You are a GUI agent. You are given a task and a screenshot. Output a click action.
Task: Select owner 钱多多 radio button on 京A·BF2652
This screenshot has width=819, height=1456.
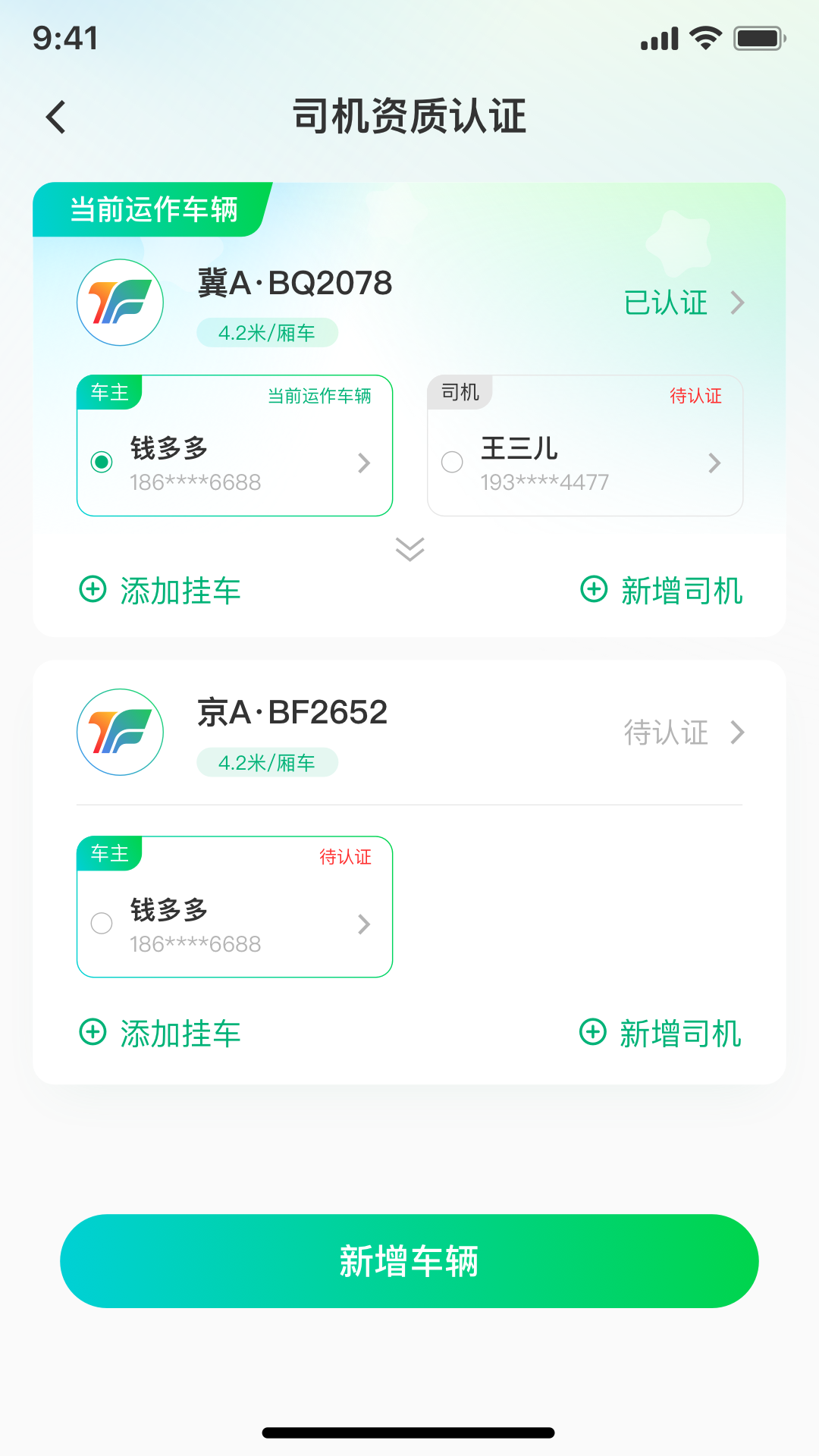tap(102, 924)
